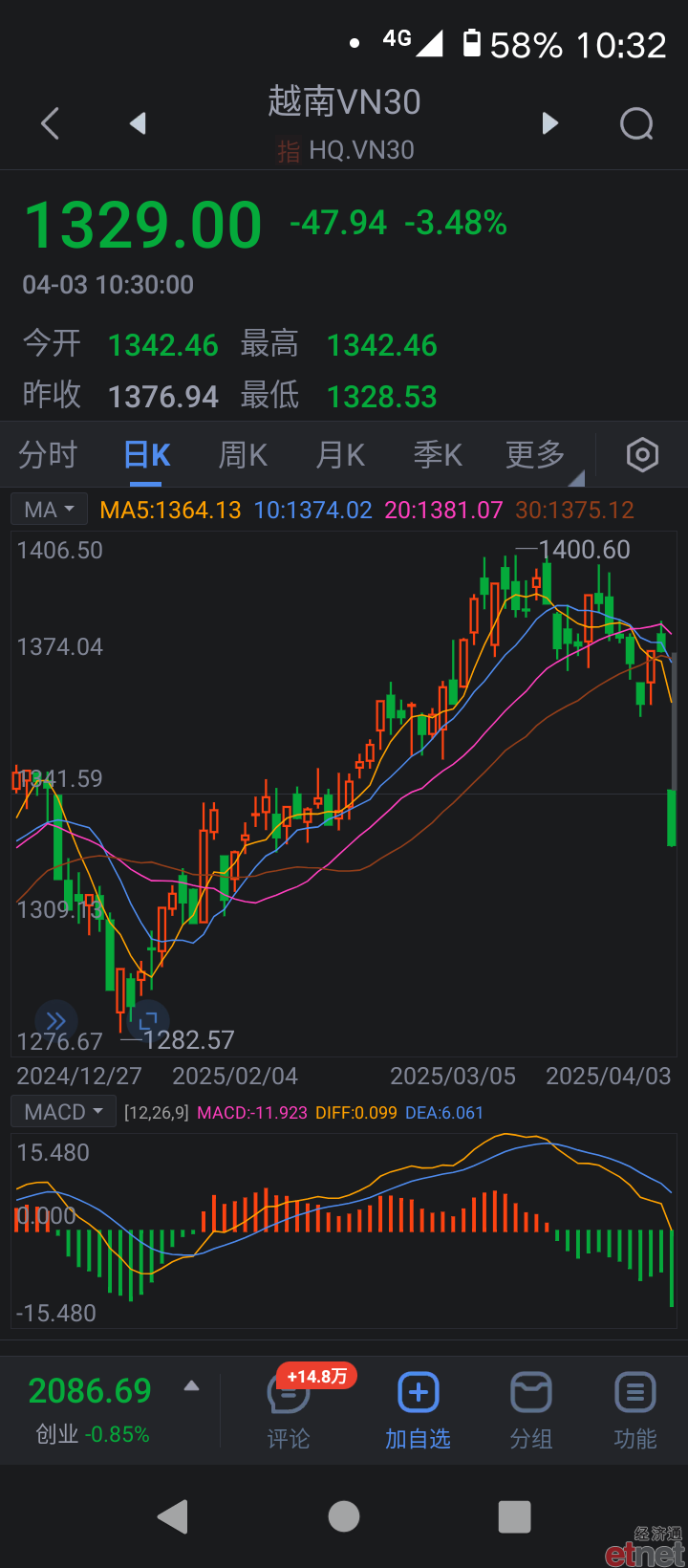Image resolution: width=688 pixels, height=1568 pixels.
Task: Switch to the 周K chart tab
Action: pos(243,455)
